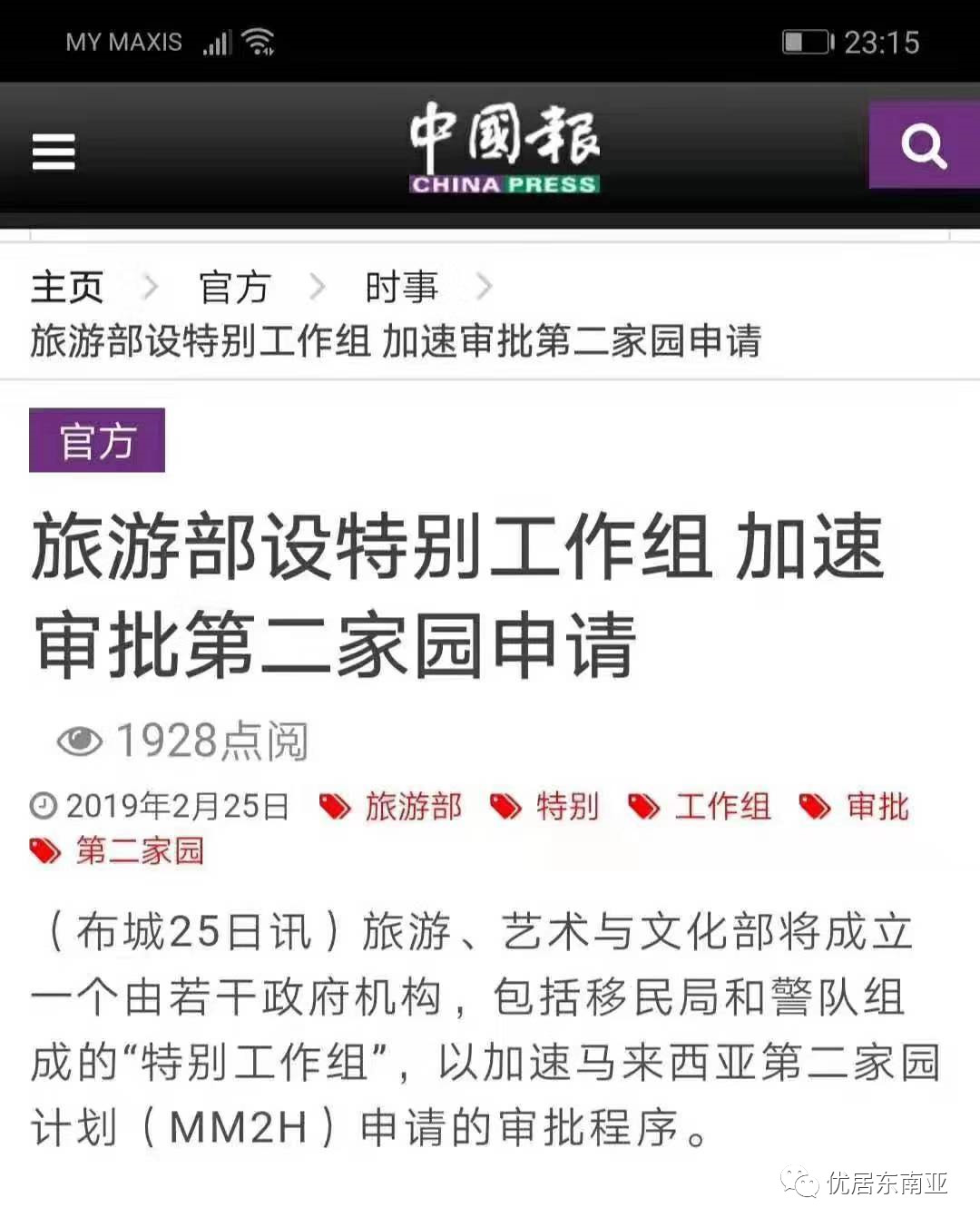Tap the China Press logo
980x1227 pixels.
[x=504, y=148]
